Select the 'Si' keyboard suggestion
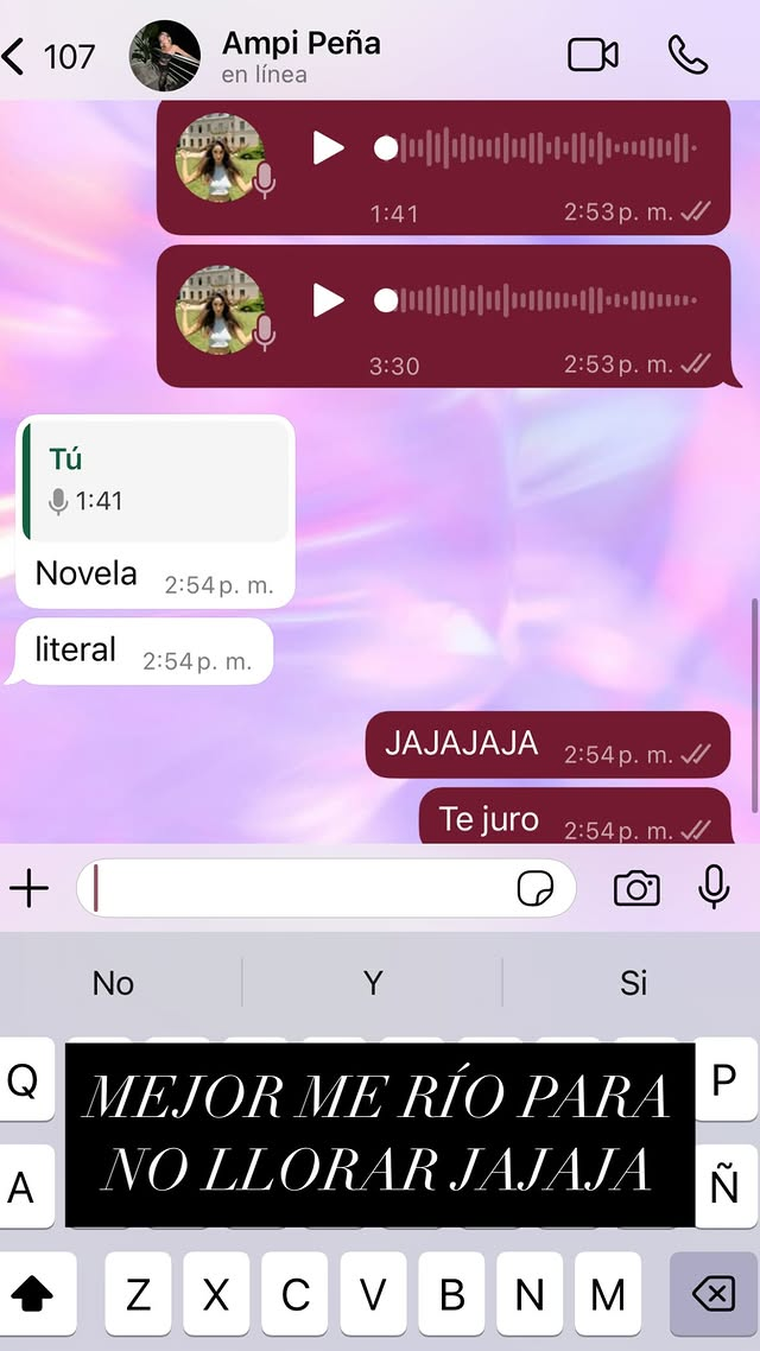The width and height of the screenshot is (760, 1351). click(x=633, y=983)
